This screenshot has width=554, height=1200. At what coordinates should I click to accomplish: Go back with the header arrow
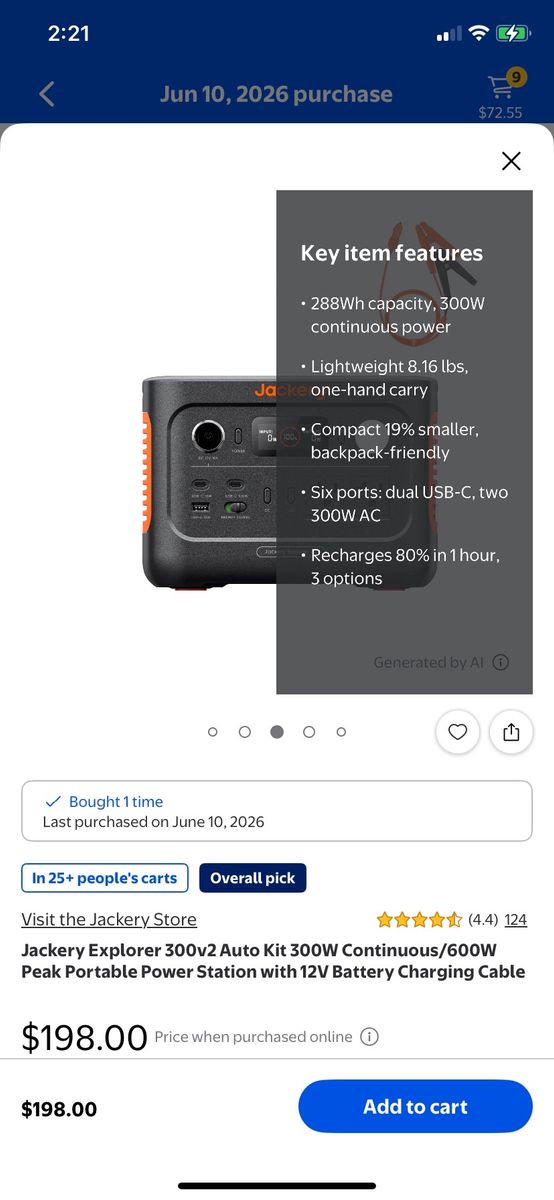(x=47, y=94)
